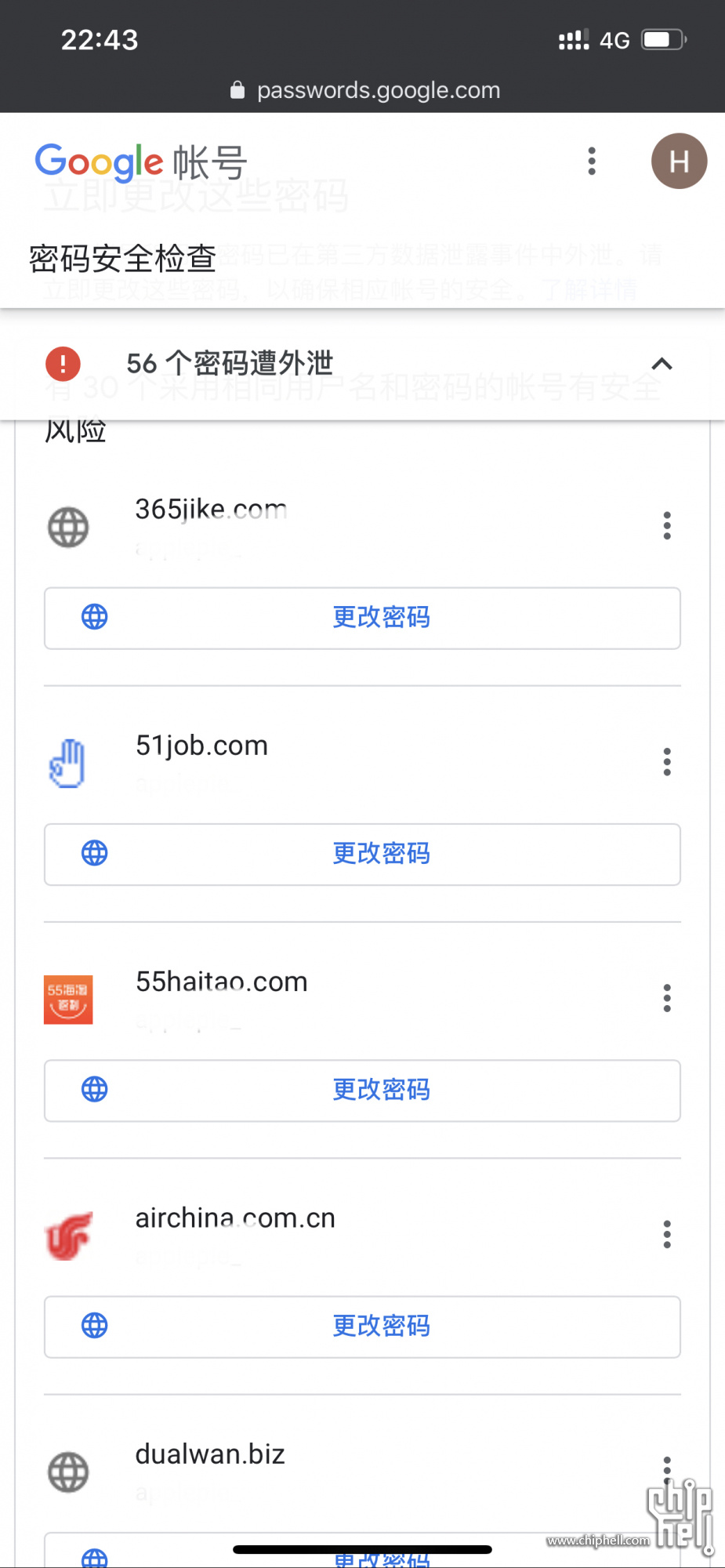
Task: Open options for 51job.com entry
Action: coord(667,762)
